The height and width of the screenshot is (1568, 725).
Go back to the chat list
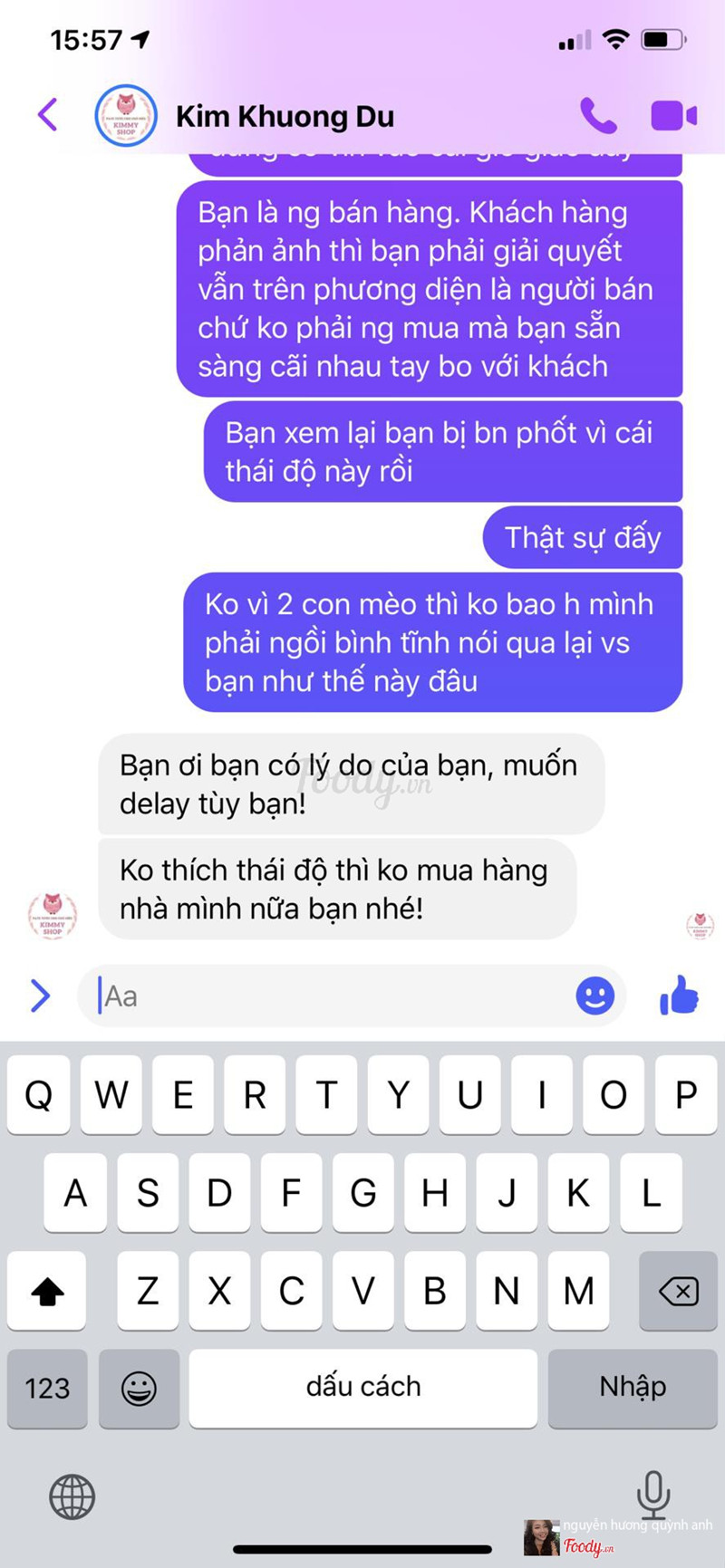[x=48, y=115]
